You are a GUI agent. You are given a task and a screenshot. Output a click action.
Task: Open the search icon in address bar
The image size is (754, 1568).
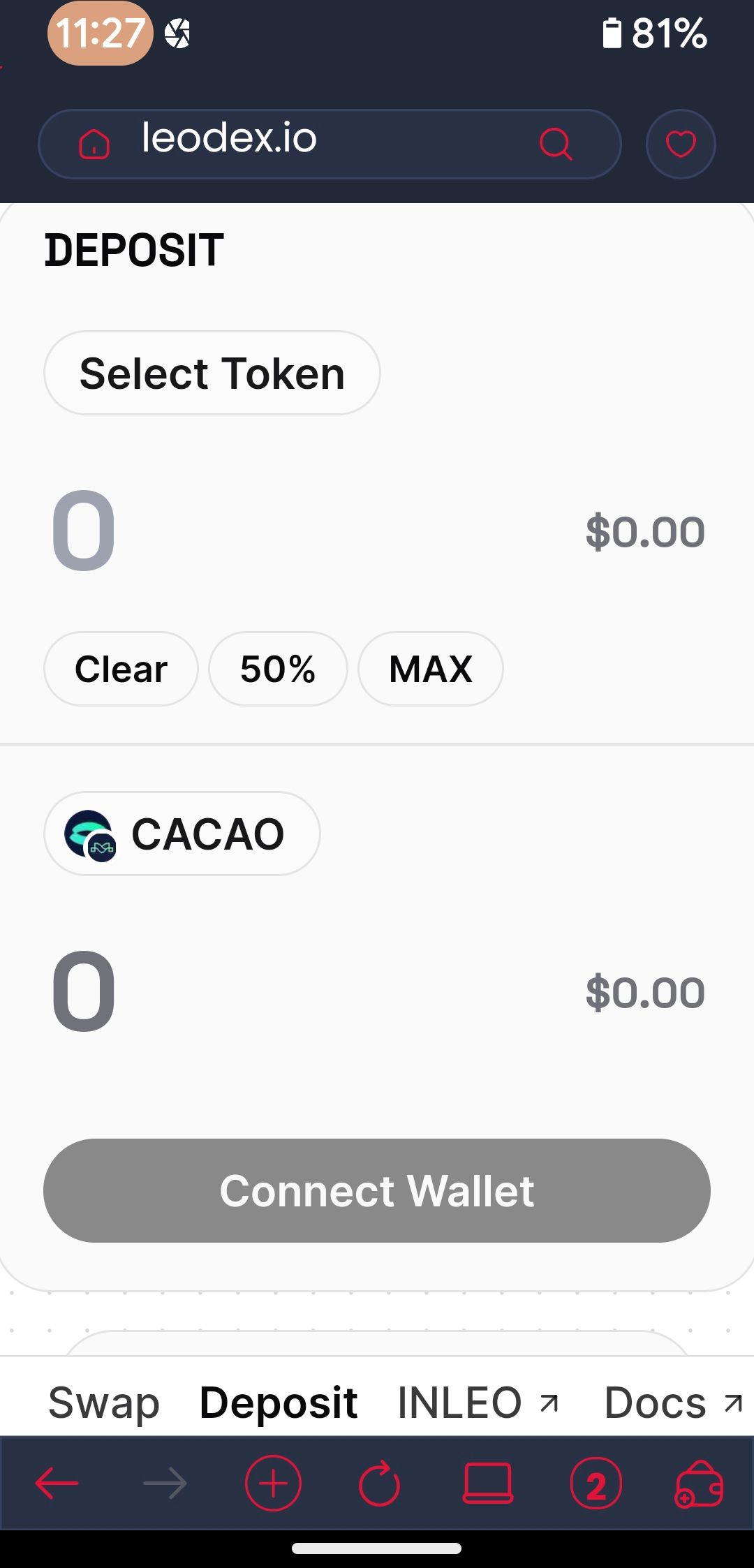556,145
